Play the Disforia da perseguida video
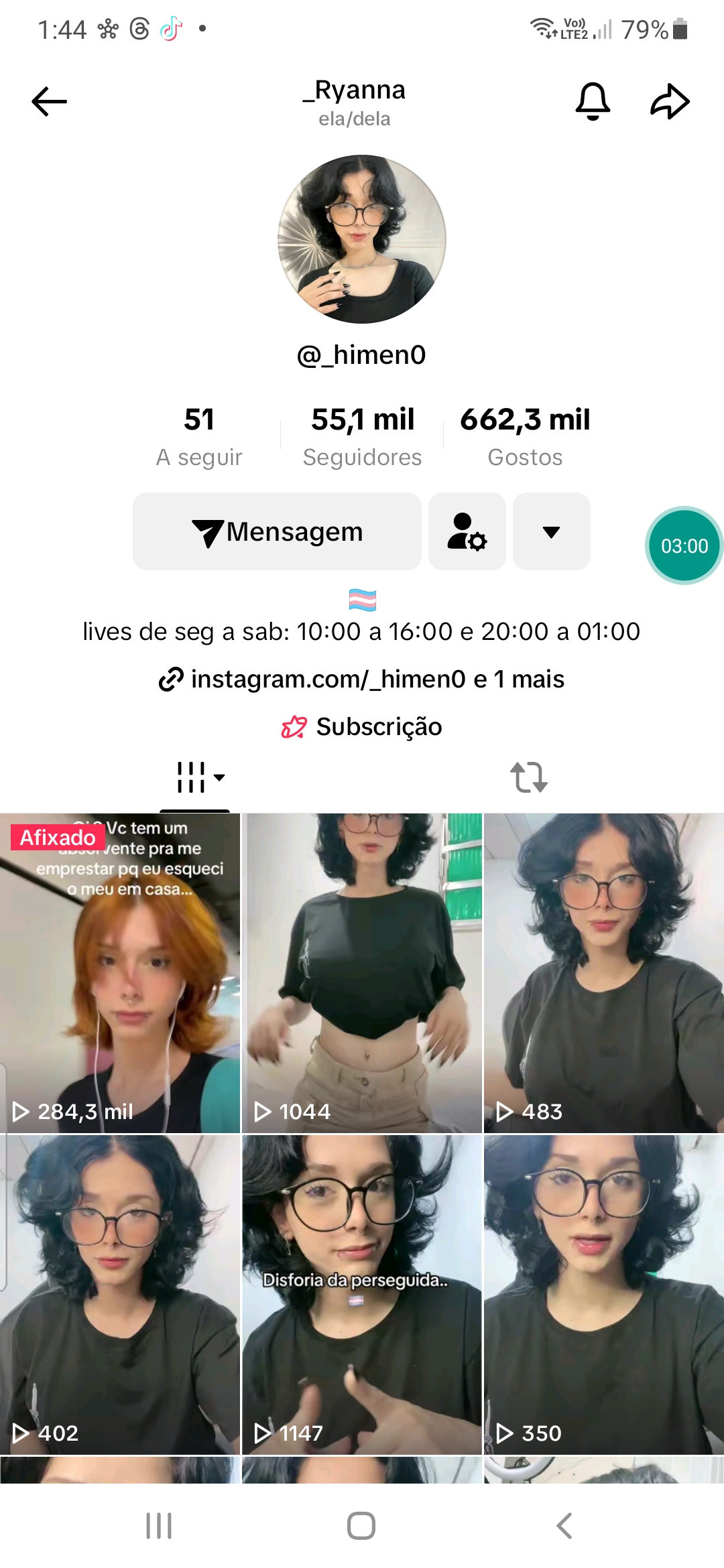Screen dimensions: 724x1568 (362, 1295)
